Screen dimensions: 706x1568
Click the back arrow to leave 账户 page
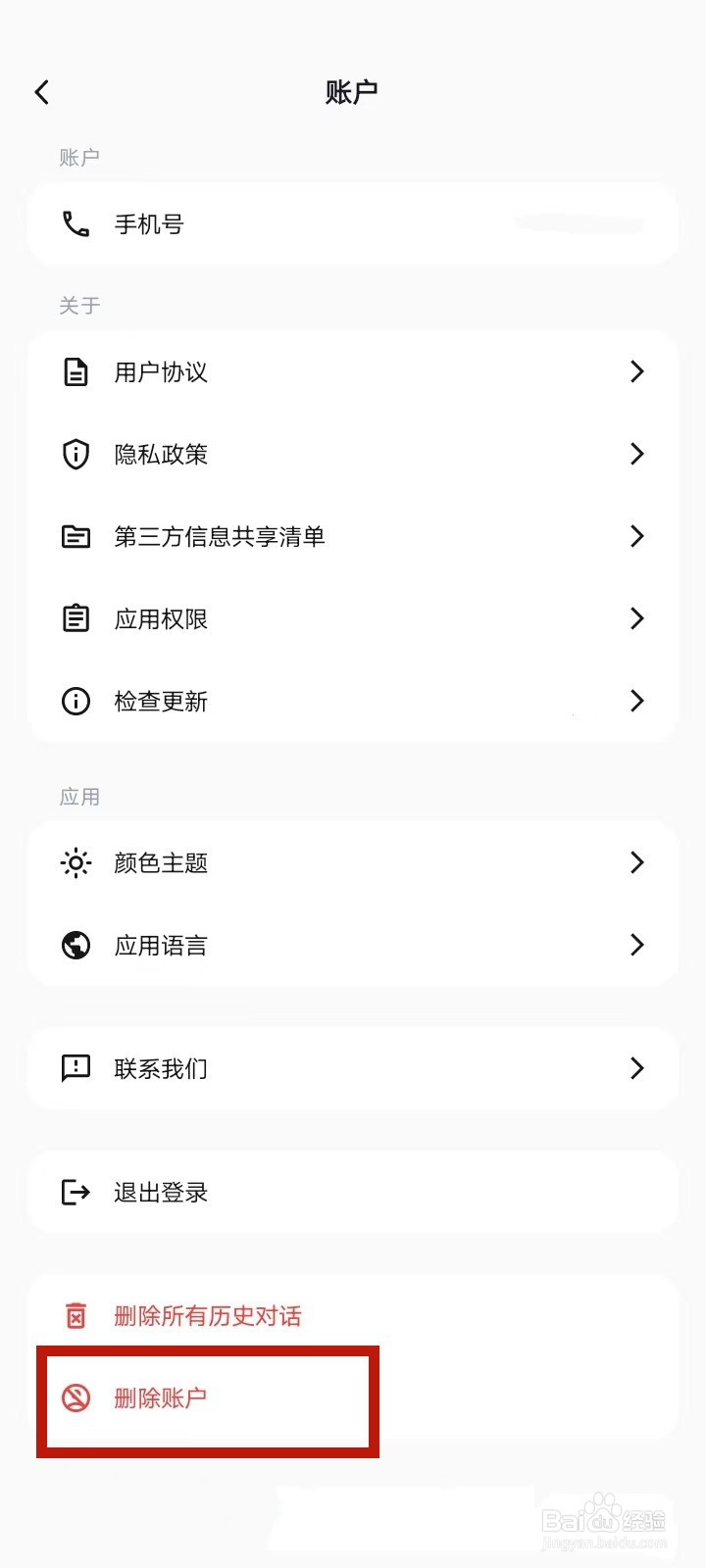[x=41, y=91]
